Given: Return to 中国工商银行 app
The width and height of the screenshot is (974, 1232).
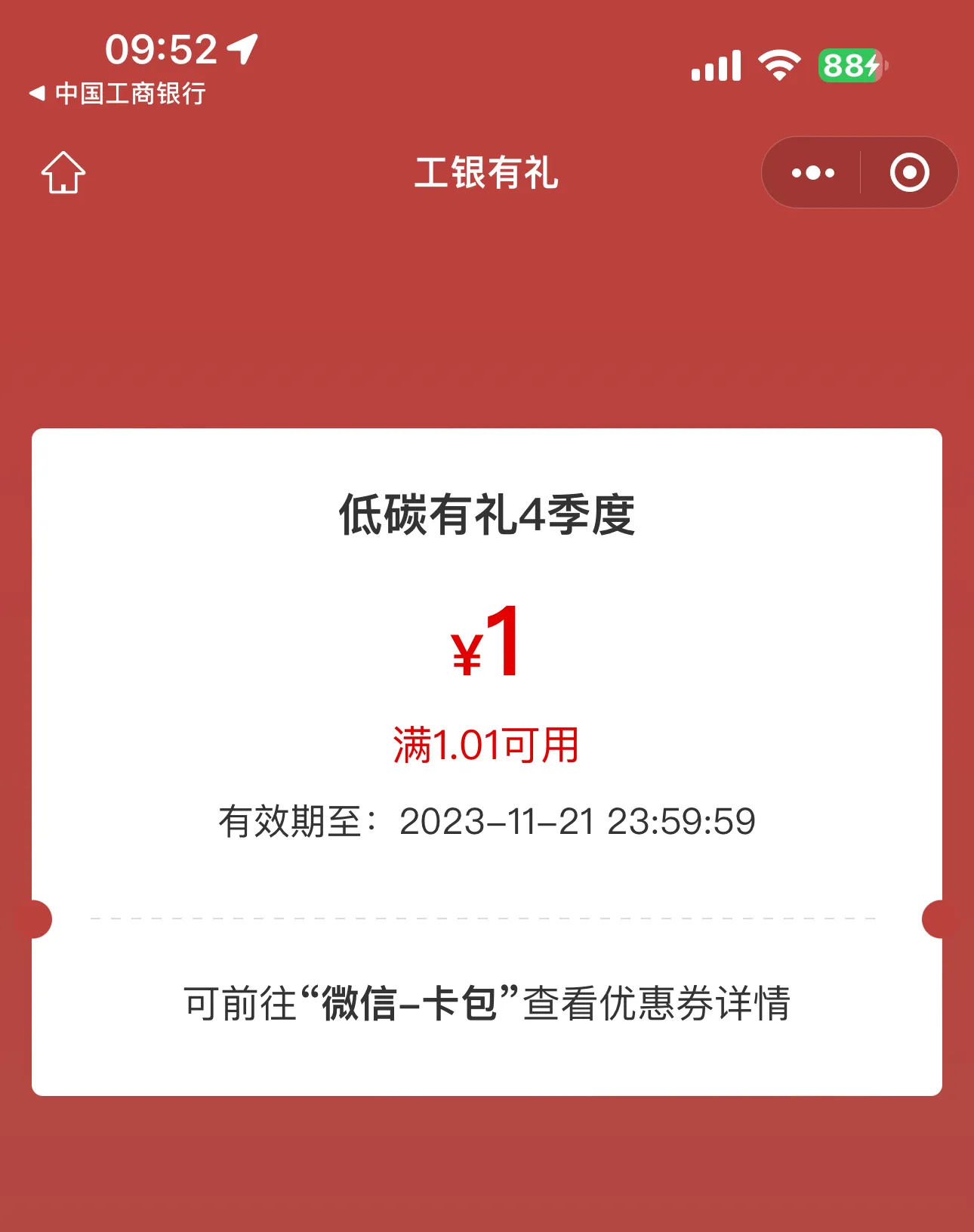Looking at the screenshot, I should tap(117, 94).
